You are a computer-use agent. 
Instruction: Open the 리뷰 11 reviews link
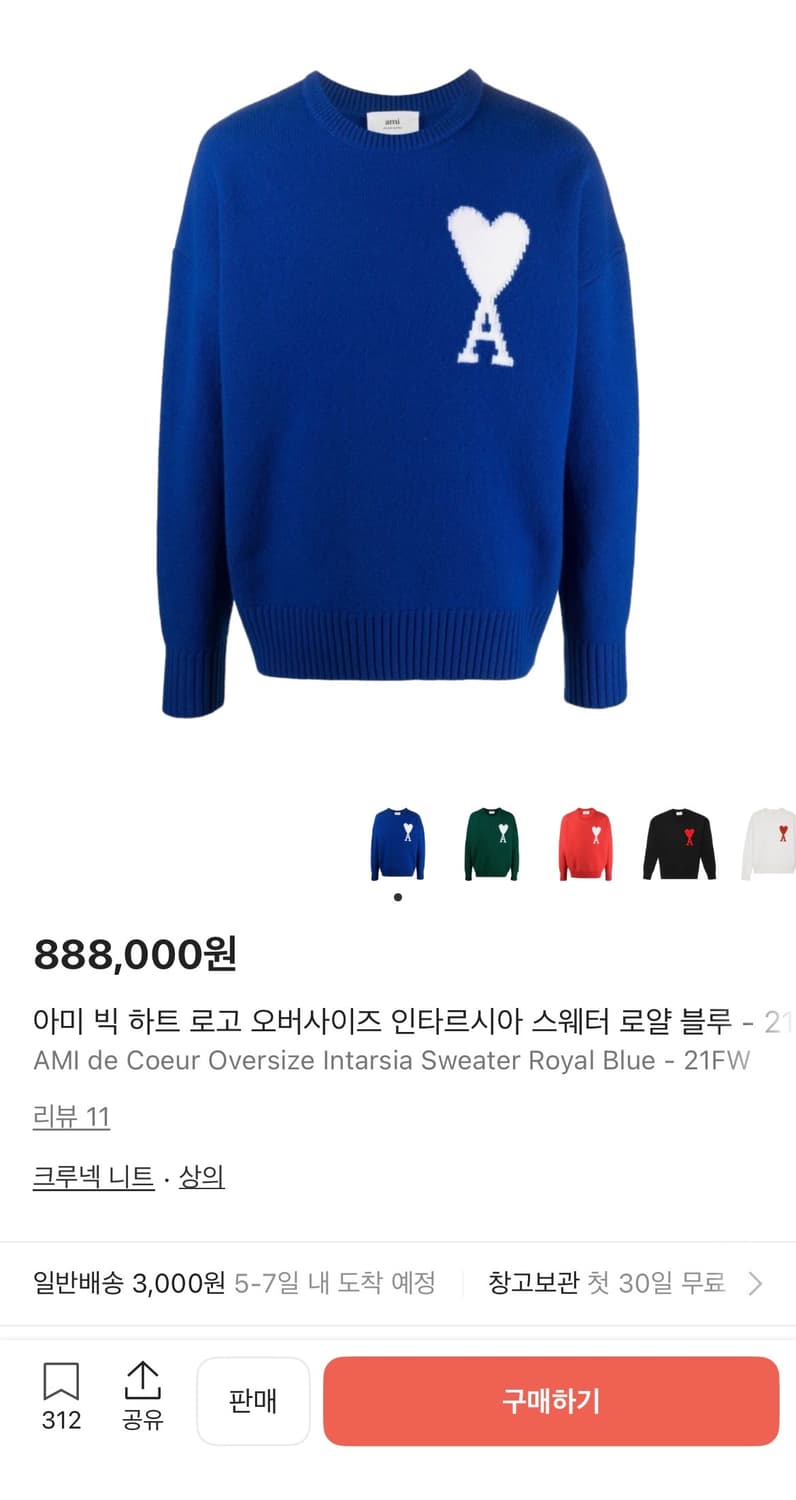pyautogui.click(x=71, y=1117)
